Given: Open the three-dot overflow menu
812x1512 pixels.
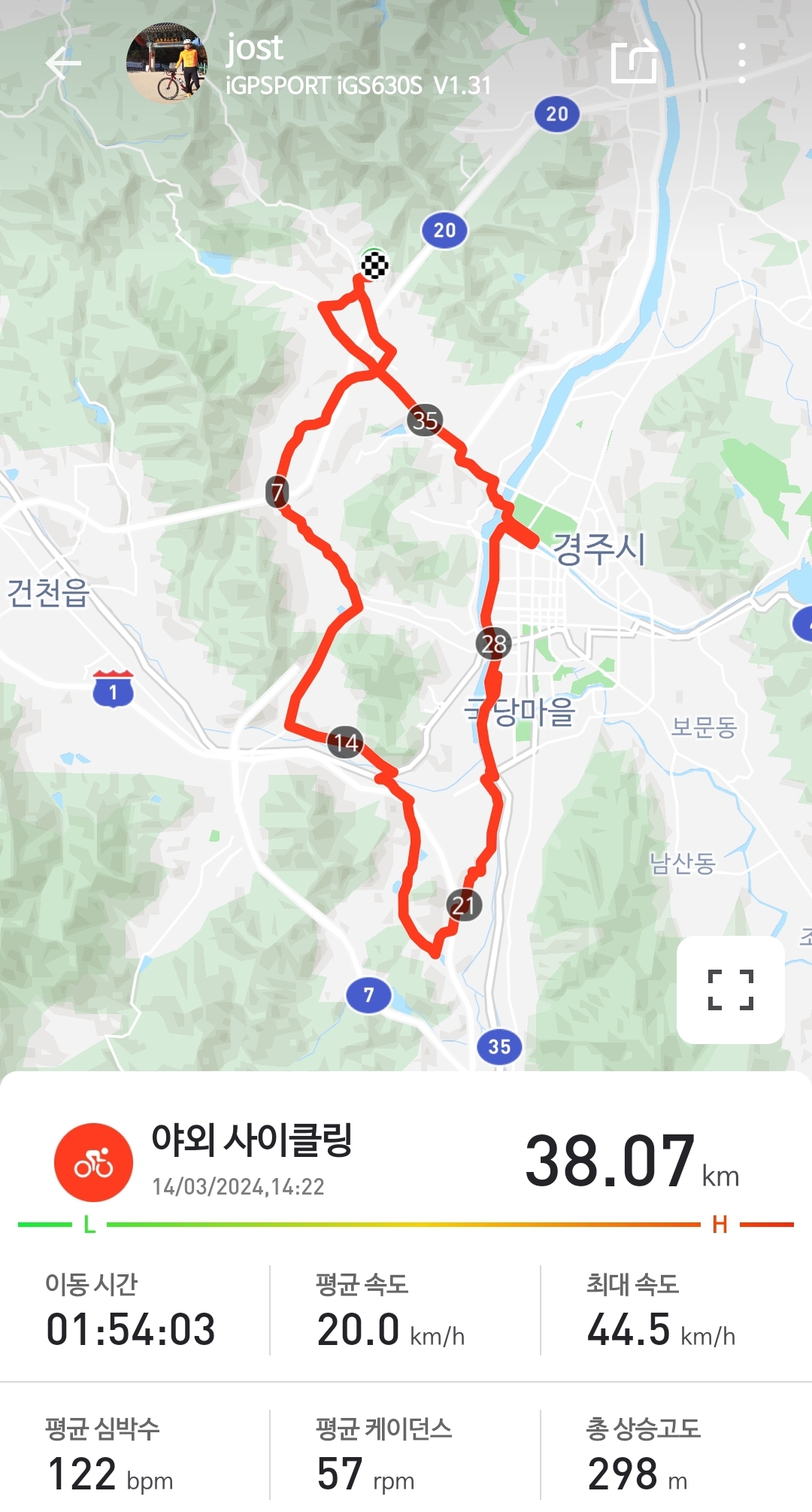Looking at the screenshot, I should pyautogui.click(x=741, y=63).
